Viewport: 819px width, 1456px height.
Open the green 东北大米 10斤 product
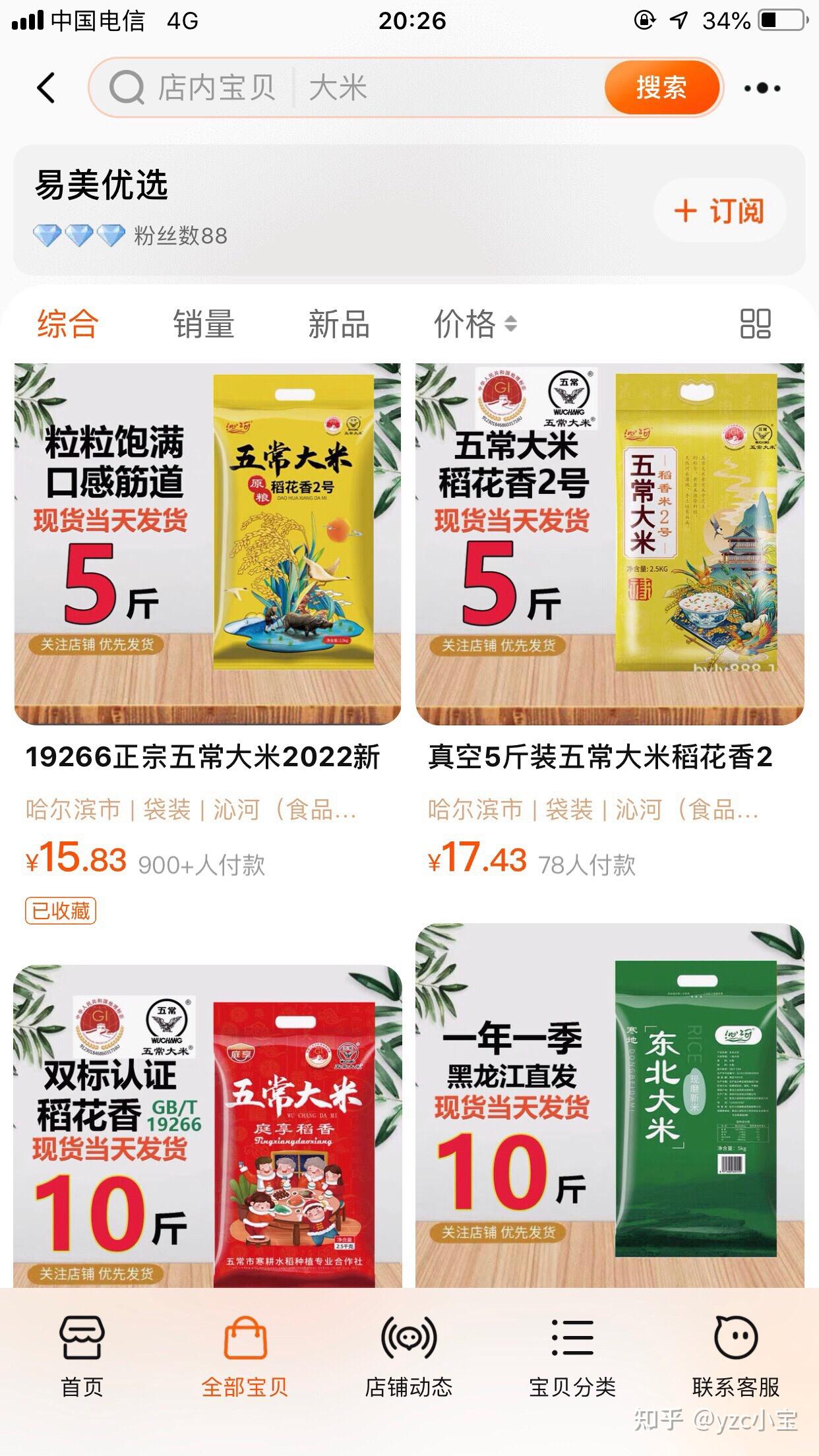click(609, 1105)
